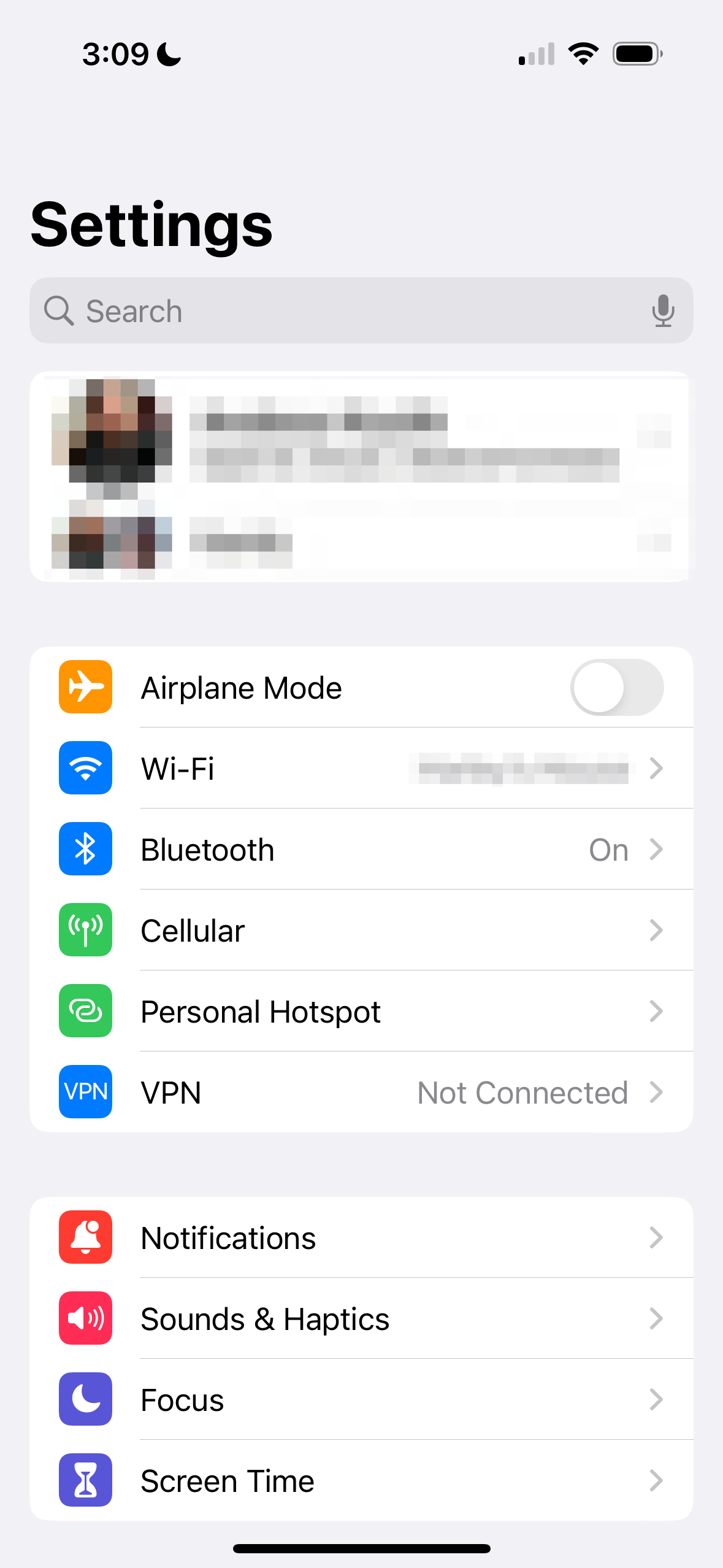
Task: Open Personal Hotspot settings
Action: [x=361, y=1011]
